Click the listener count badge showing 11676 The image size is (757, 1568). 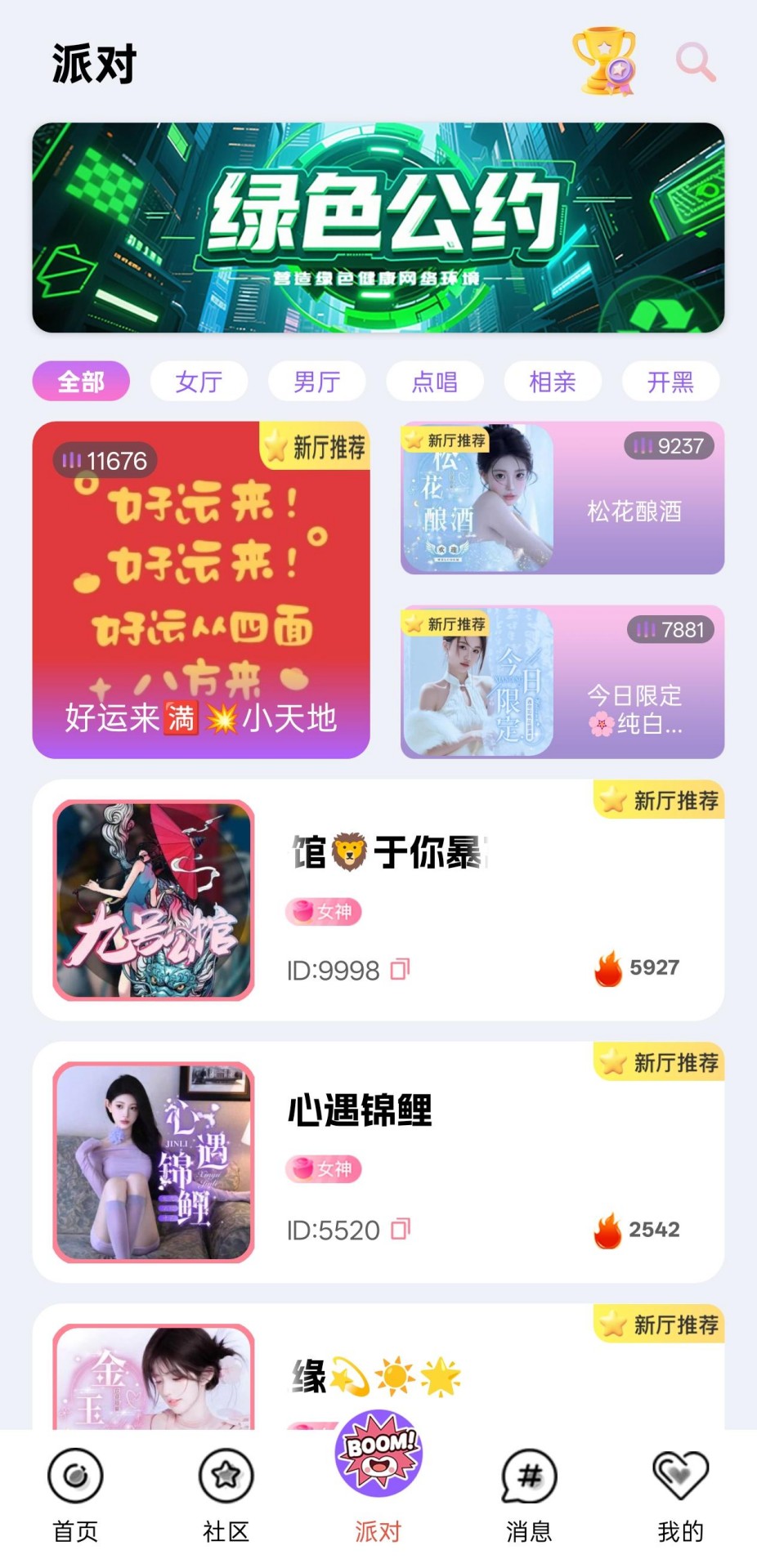pyautogui.click(x=106, y=461)
